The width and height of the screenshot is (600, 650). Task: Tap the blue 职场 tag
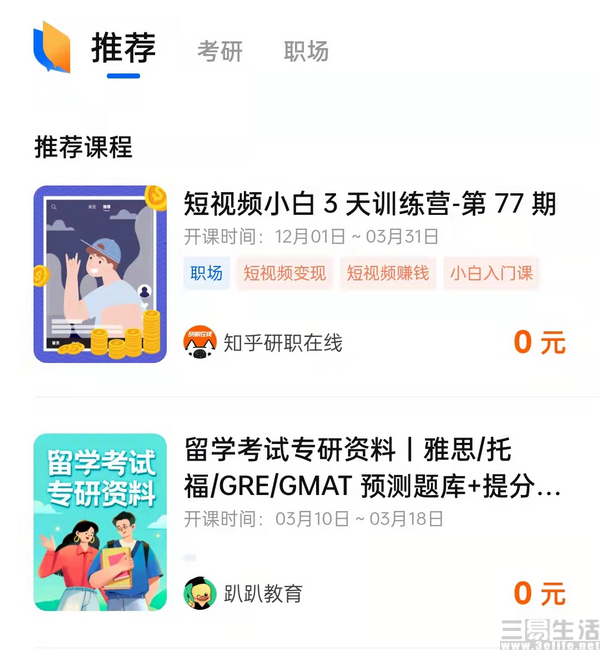[206, 272]
